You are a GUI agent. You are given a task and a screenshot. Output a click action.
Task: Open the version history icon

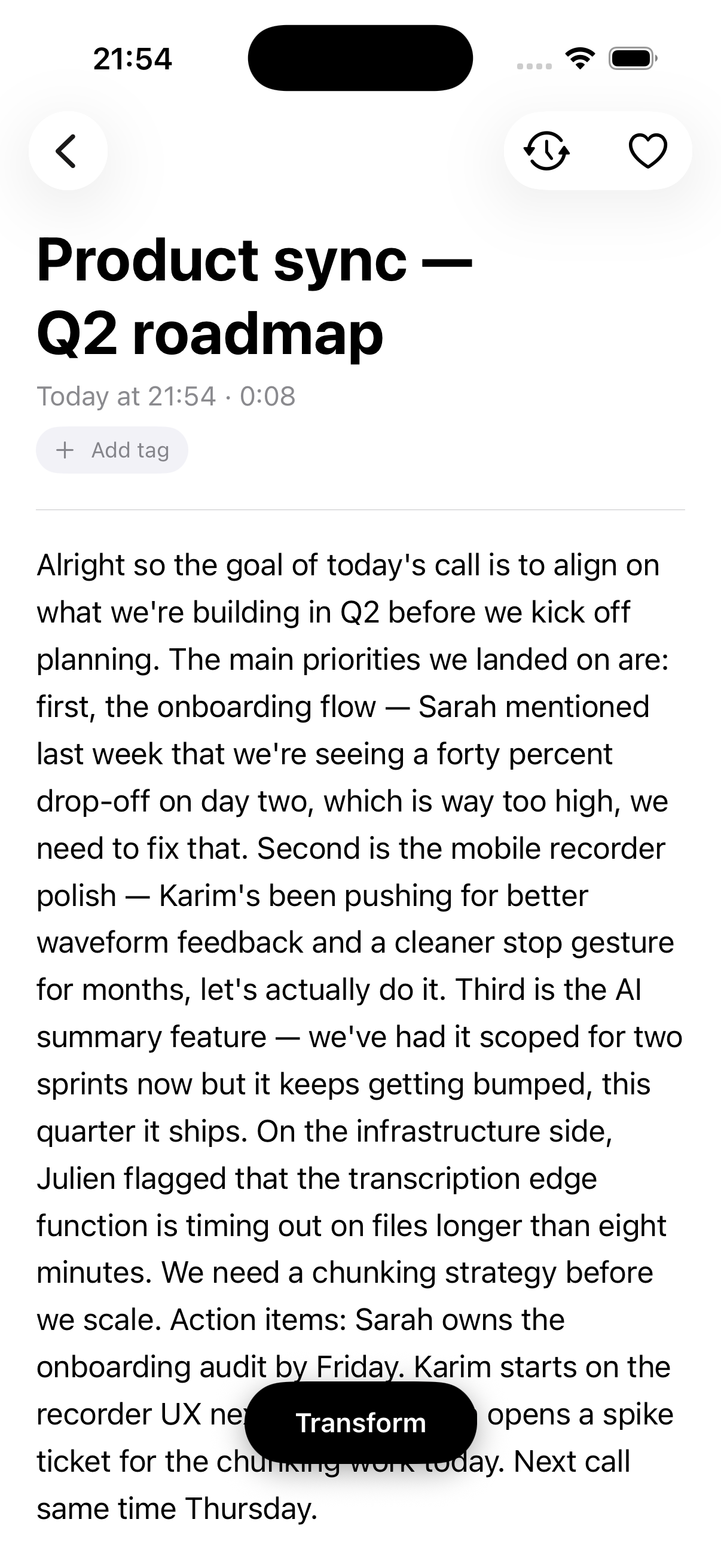(546, 150)
